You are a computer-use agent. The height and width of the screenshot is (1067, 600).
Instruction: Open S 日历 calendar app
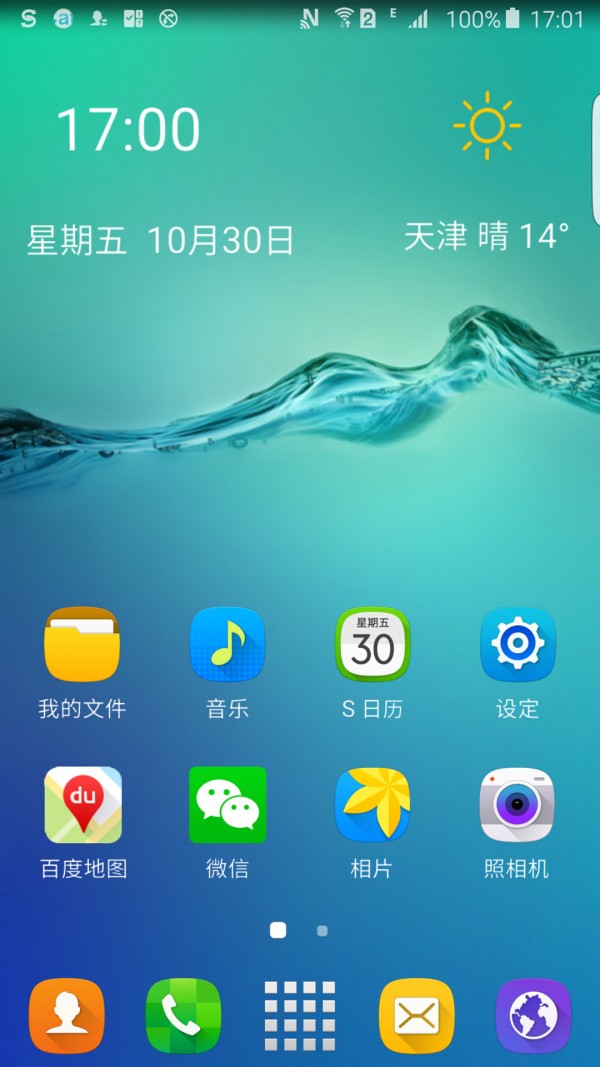point(372,645)
